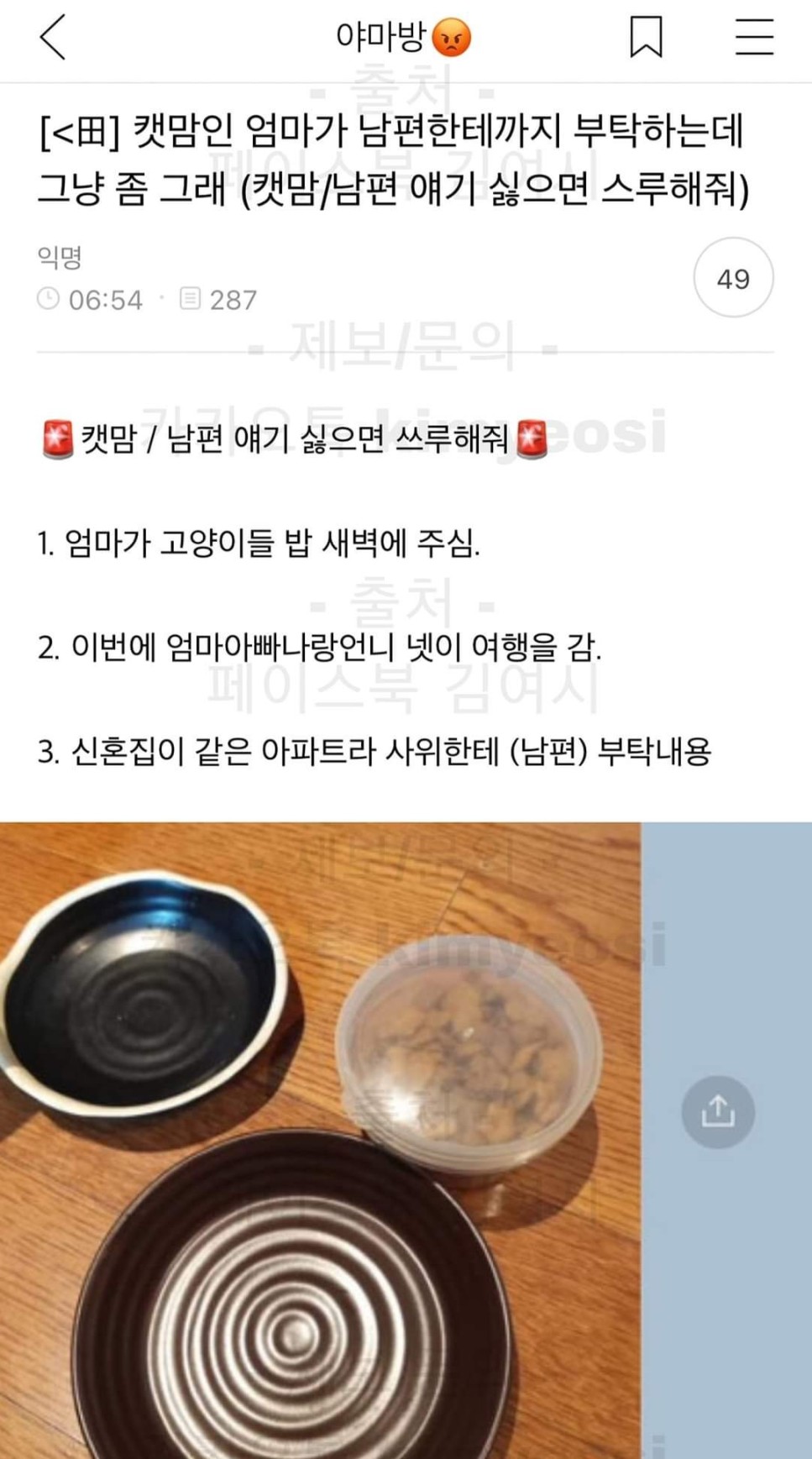
Task: Share the cat food photo
Action: pyautogui.click(x=717, y=1111)
